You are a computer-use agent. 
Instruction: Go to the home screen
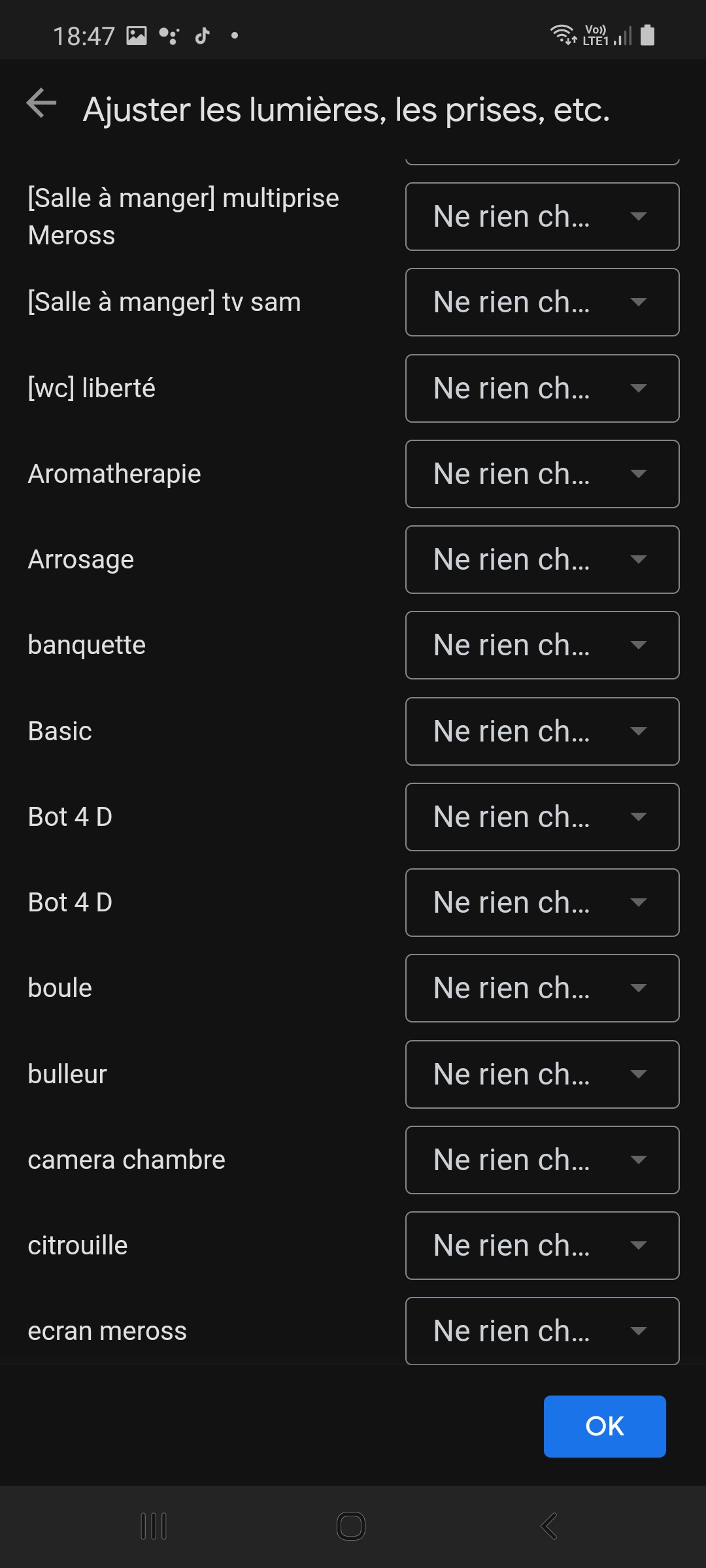coord(351,1526)
